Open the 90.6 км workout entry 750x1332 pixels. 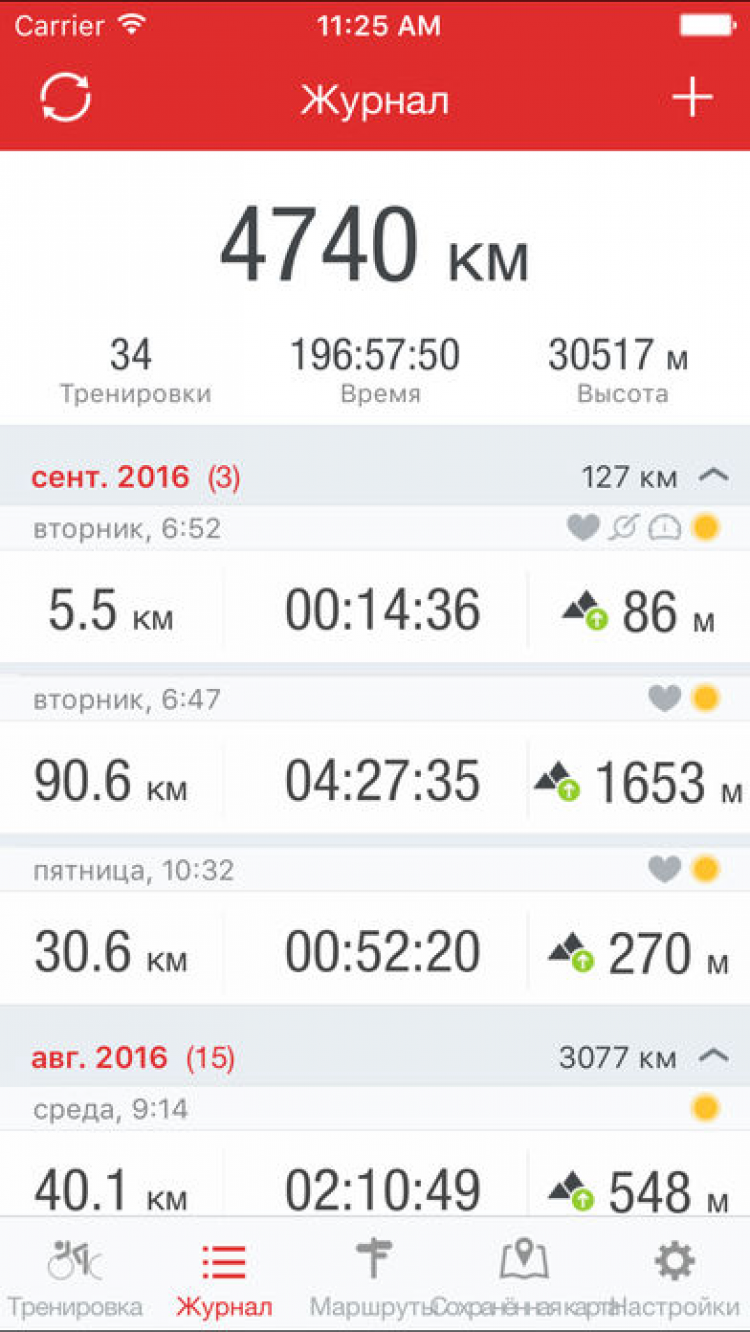(x=375, y=781)
